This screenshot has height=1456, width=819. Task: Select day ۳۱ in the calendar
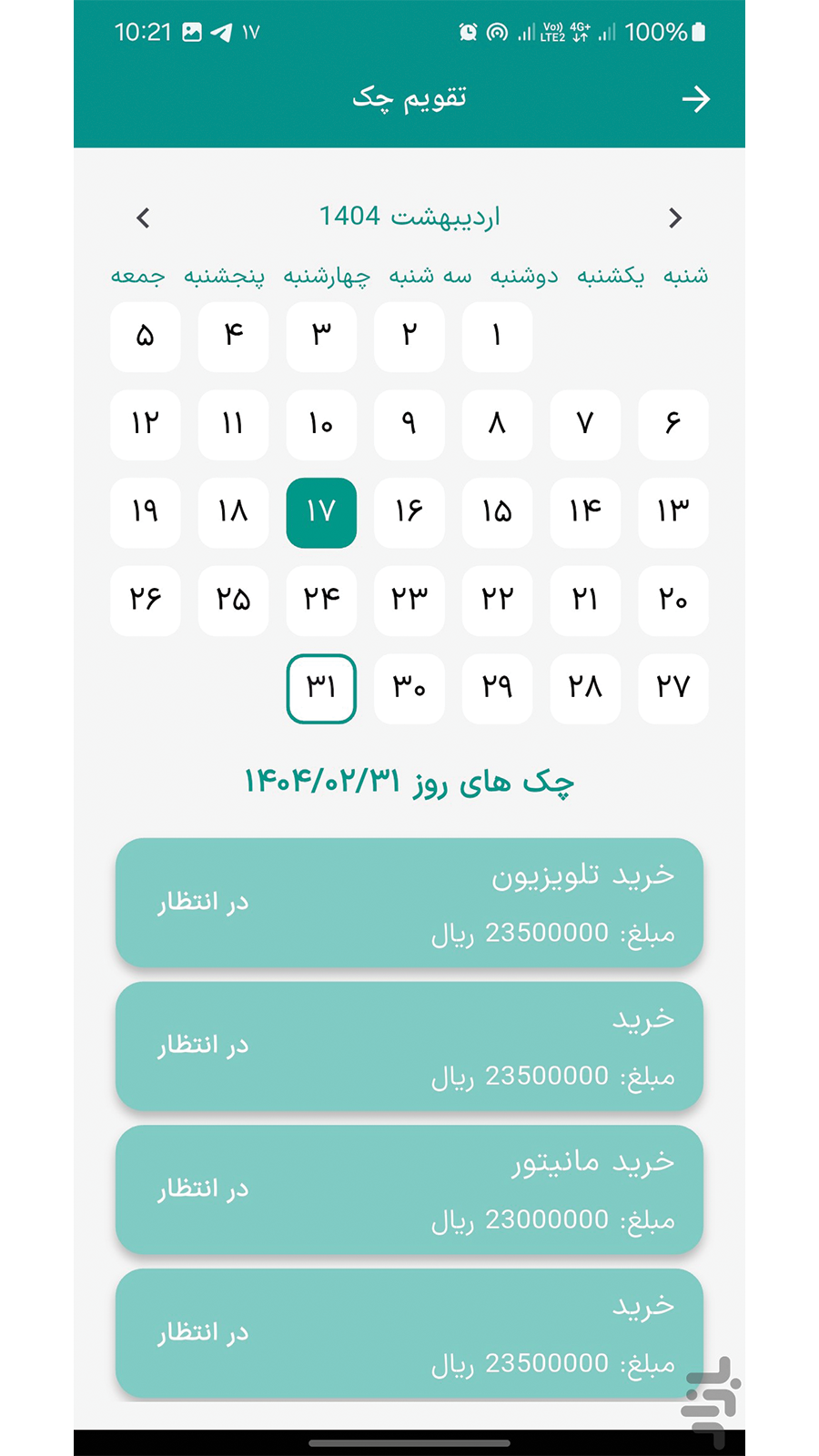click(321, 688)
